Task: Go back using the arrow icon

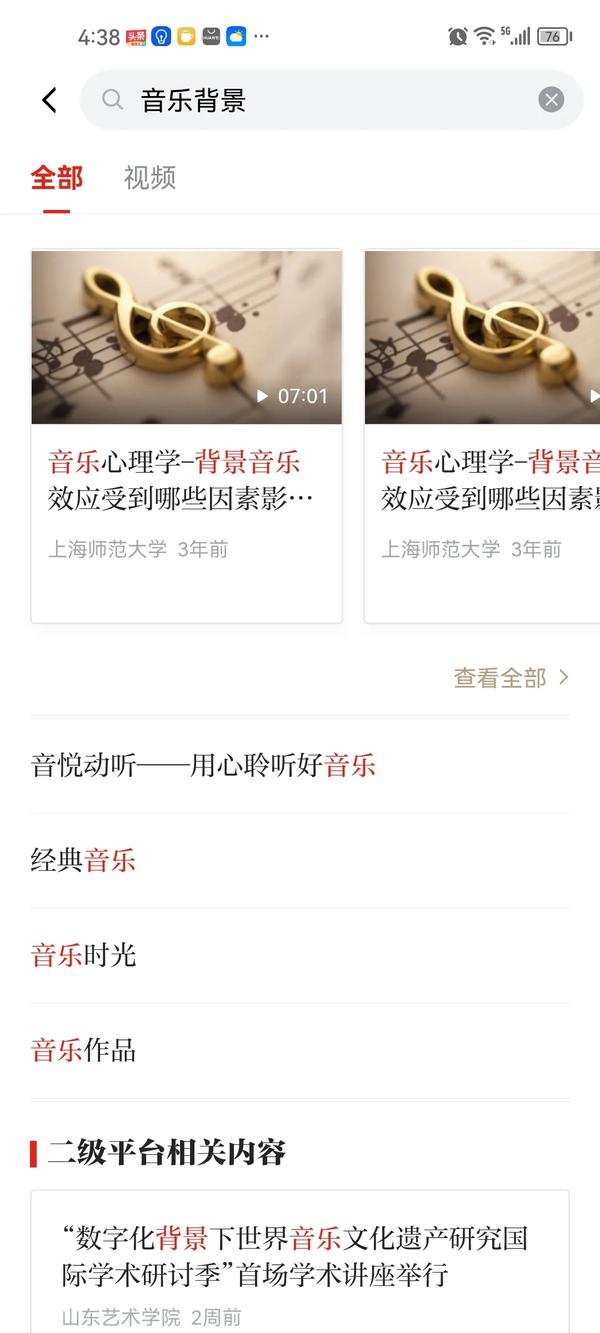Action: pos(49,100)
